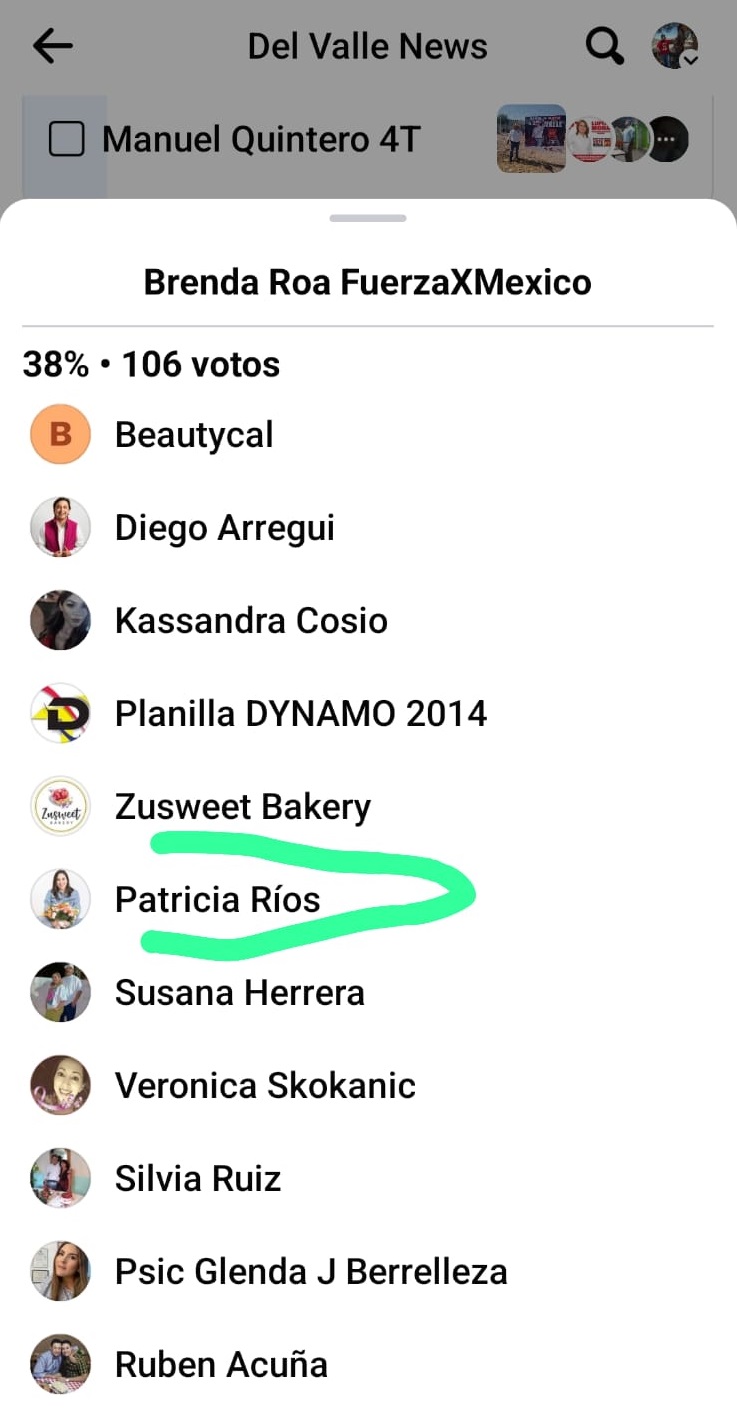Select Silvia Ruiz from the voters

tap(197, 1179)
